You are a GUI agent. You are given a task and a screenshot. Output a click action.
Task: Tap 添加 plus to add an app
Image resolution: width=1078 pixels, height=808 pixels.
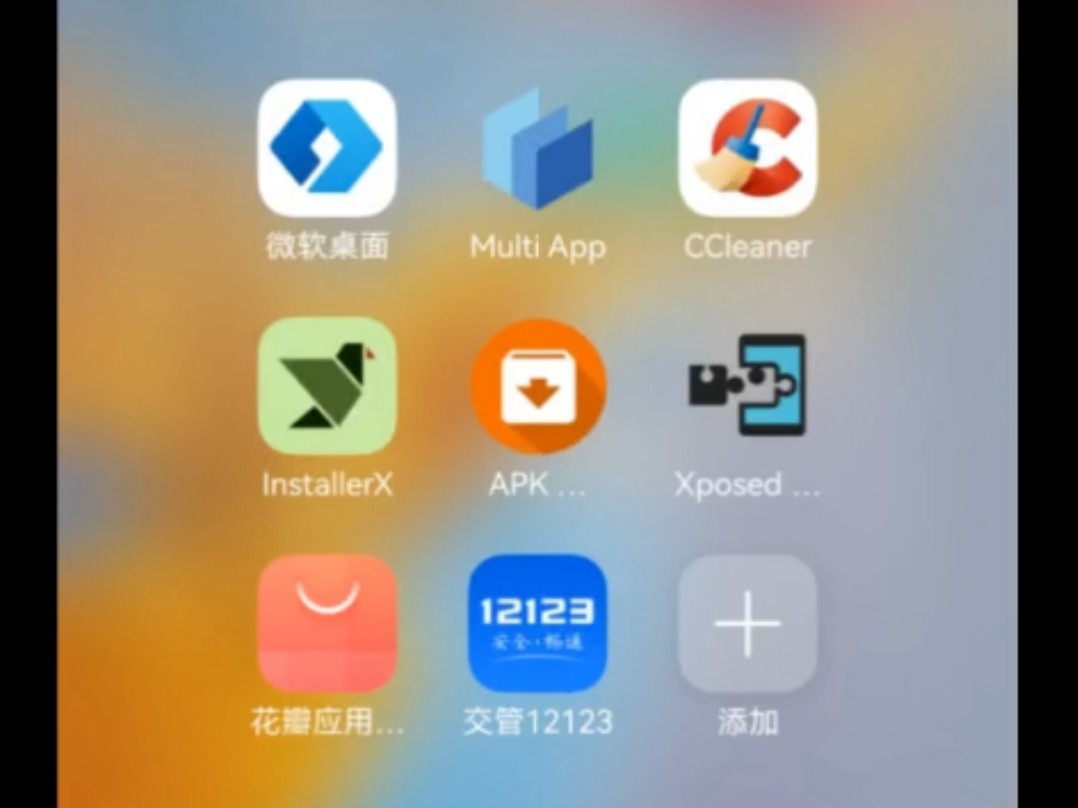pyautogui.click(x=748, y=624)
